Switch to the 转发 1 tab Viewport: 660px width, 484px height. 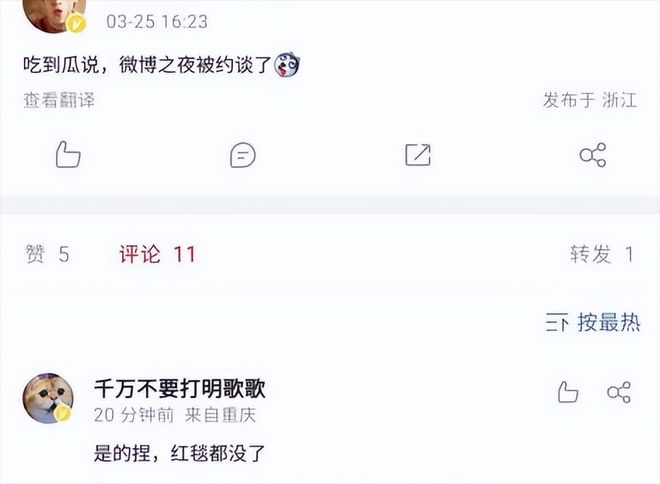point(602,255)
